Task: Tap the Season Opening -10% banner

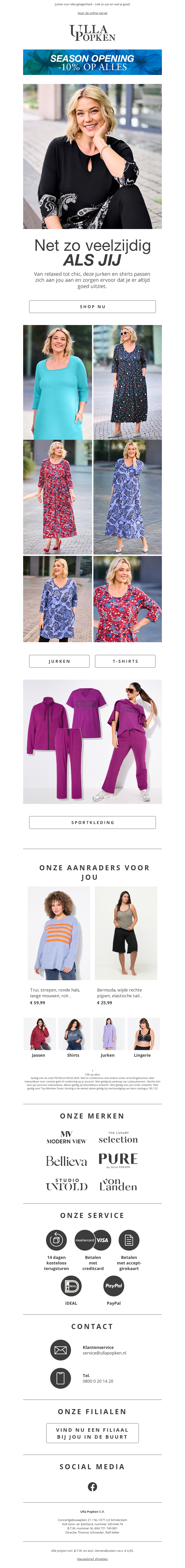Action: point(92,62)
